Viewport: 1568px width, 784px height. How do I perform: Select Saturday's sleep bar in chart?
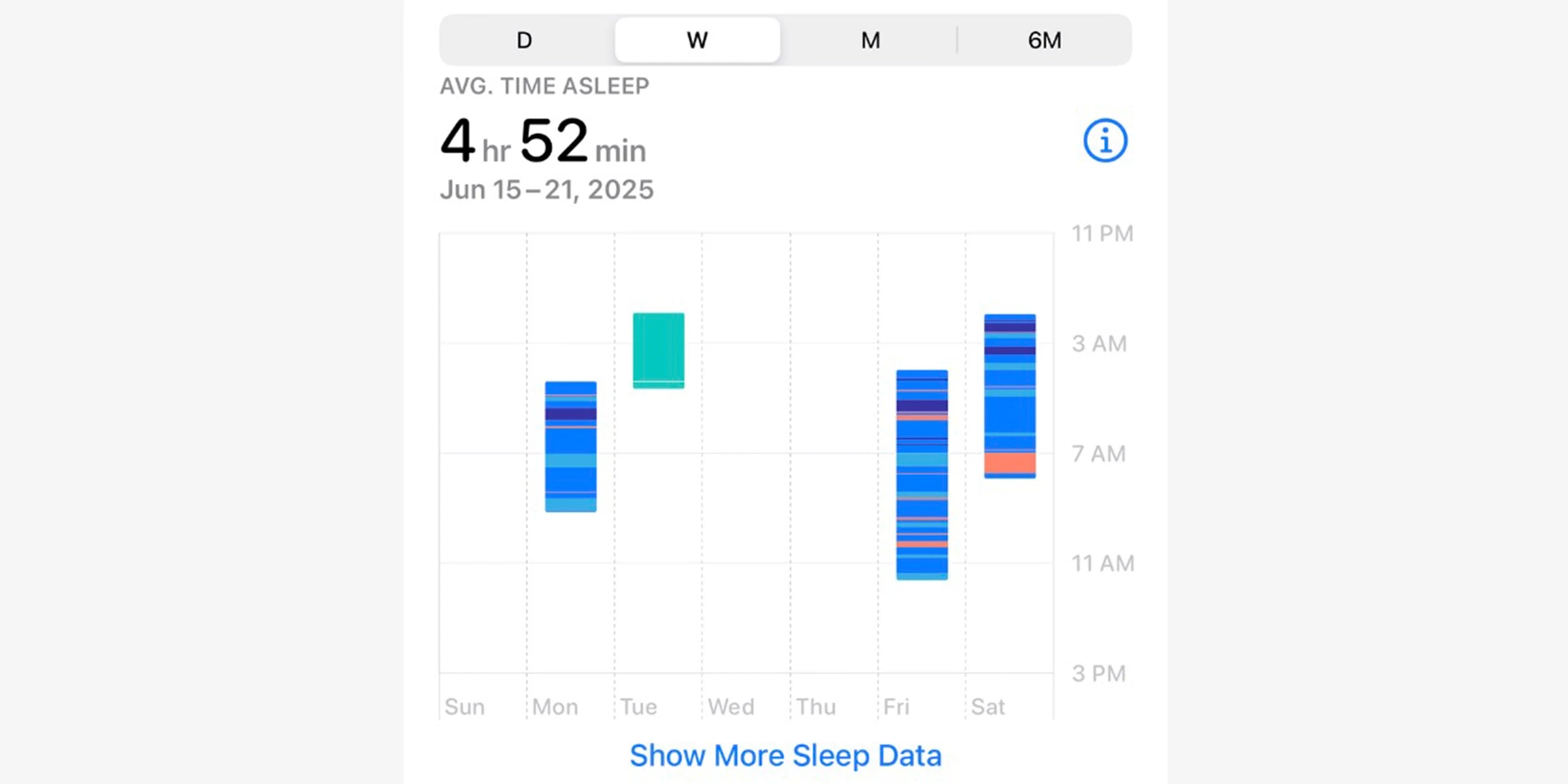pyautogui.click(x=1009, y=396)
